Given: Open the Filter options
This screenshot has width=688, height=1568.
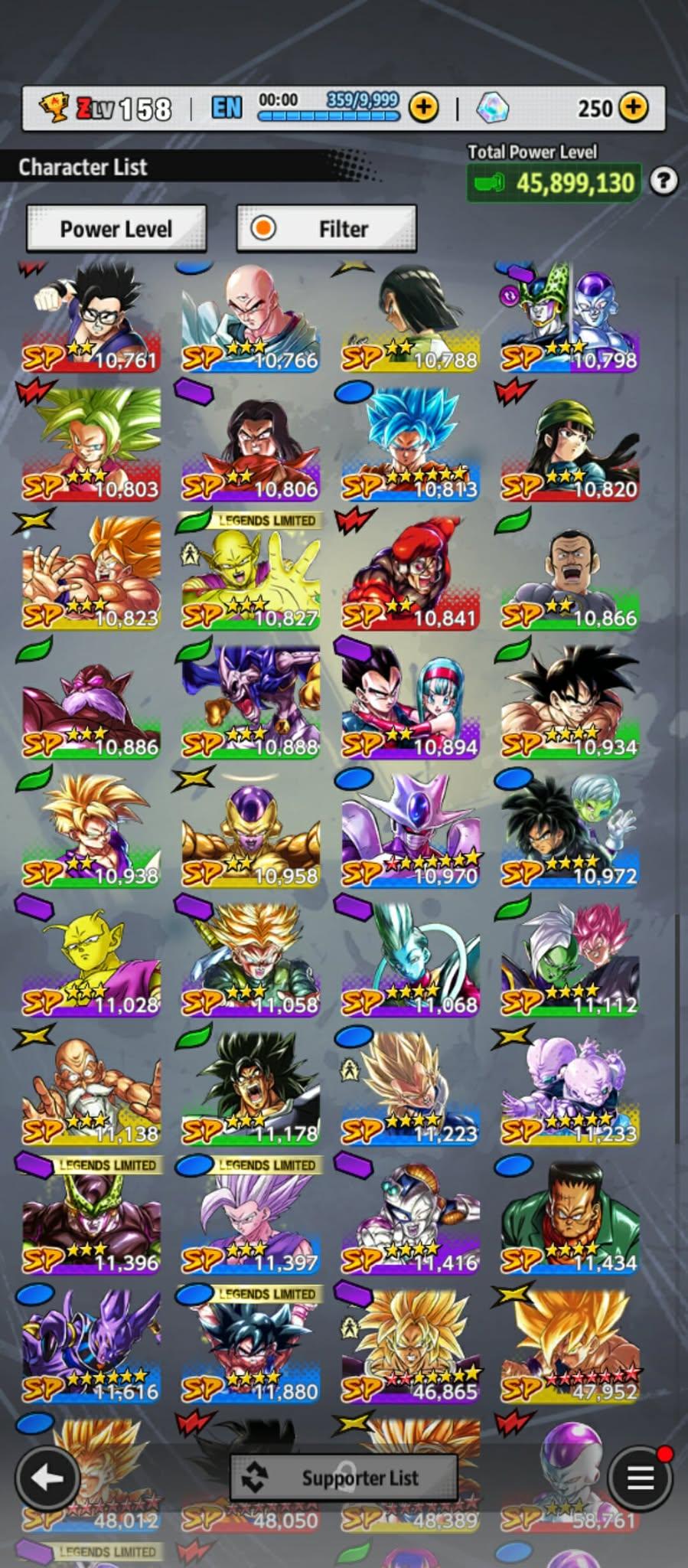Looking at the screenshot, I should tap(327, 228).
